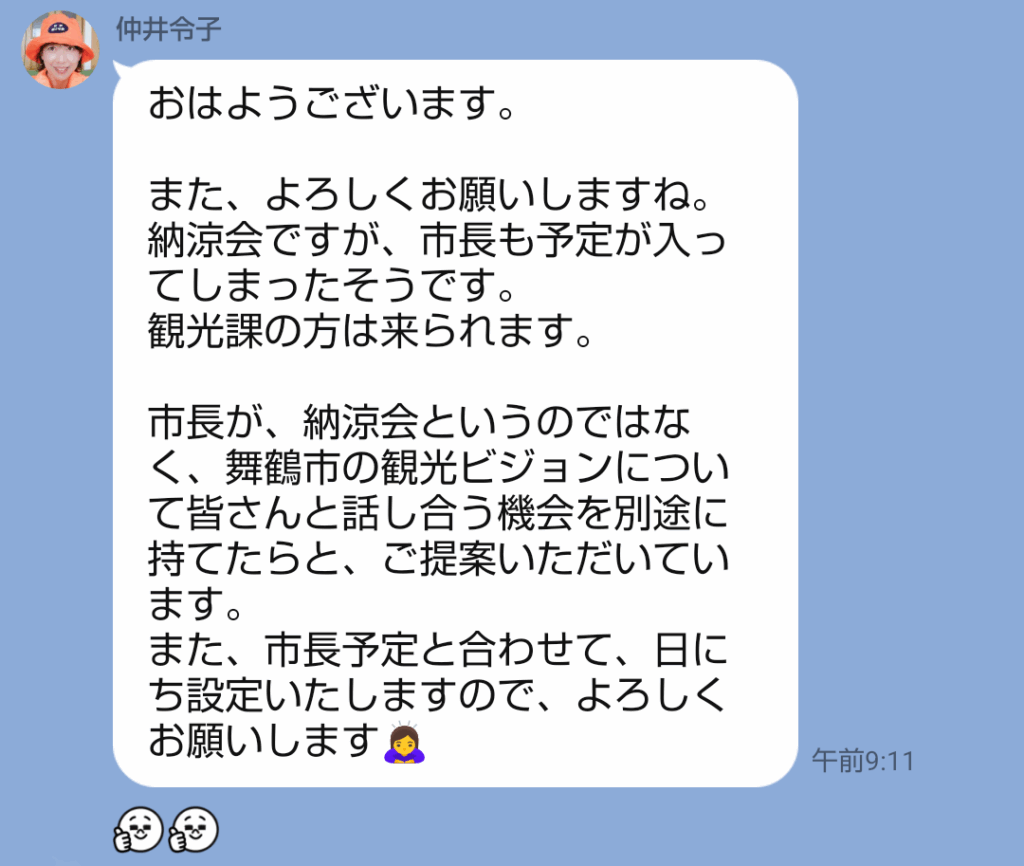View reactions under 仲井令子's message

pyautogui.click(x=166, y=829)
